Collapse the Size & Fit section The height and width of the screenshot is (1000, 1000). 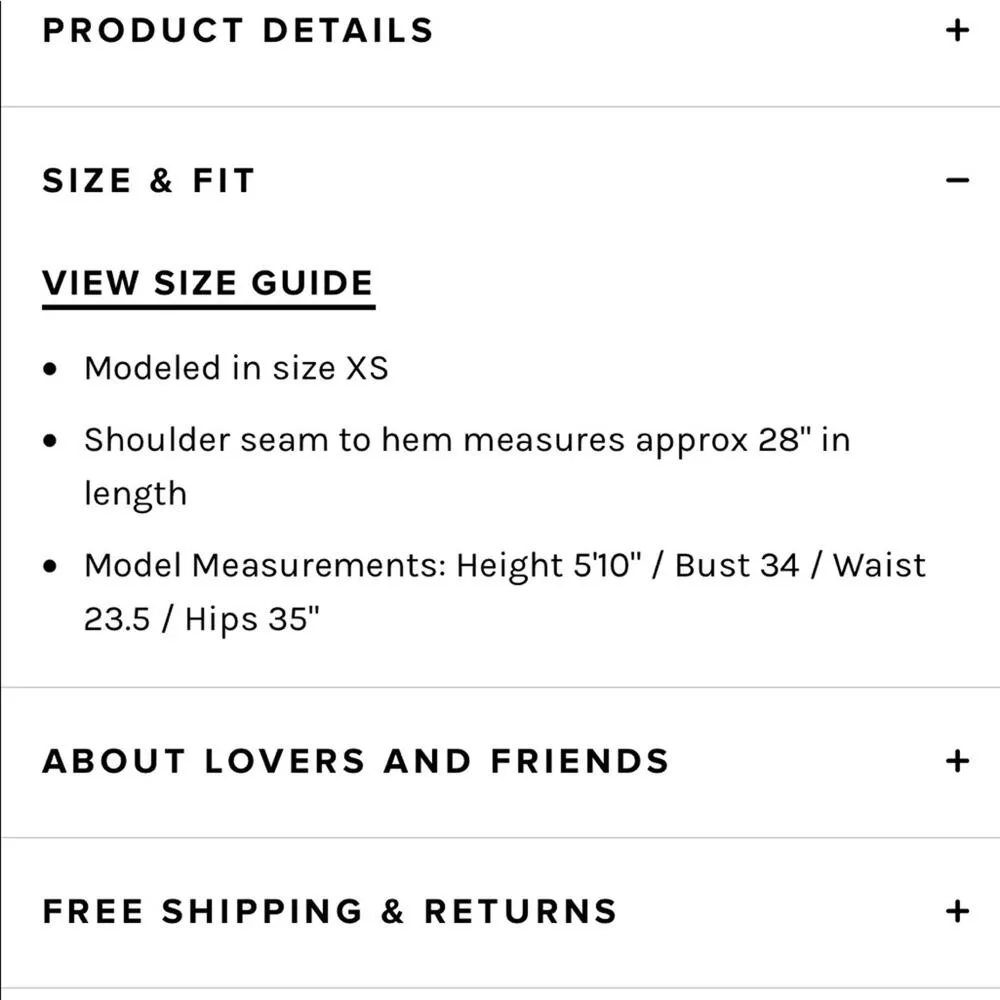tap(957, 181)
